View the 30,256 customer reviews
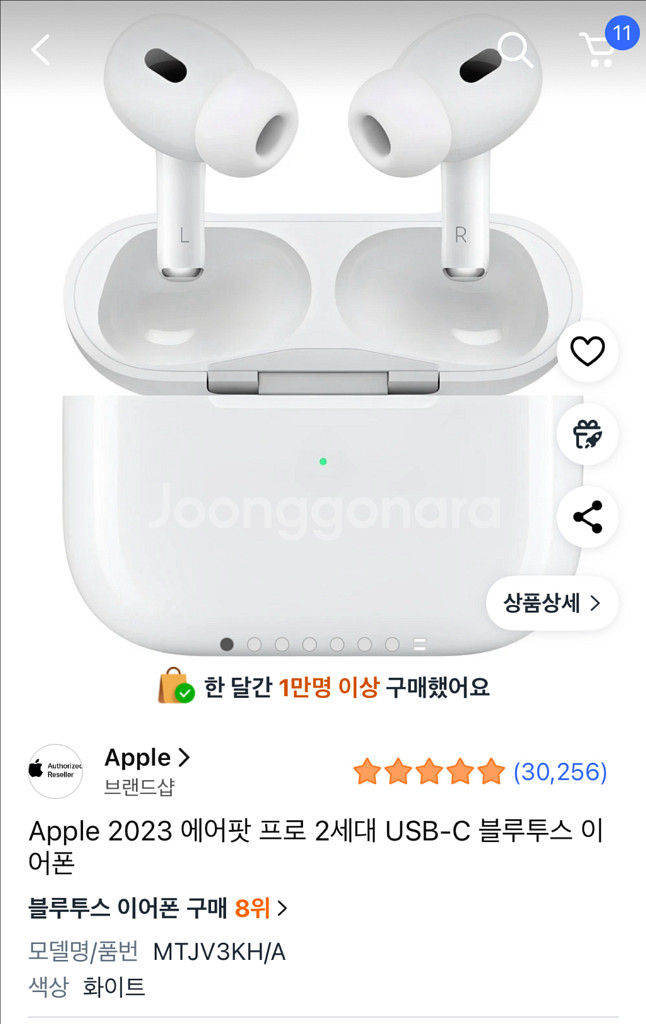Image resolution: width=646 pixels, height=1024 pixels. [x=560, y=772]
